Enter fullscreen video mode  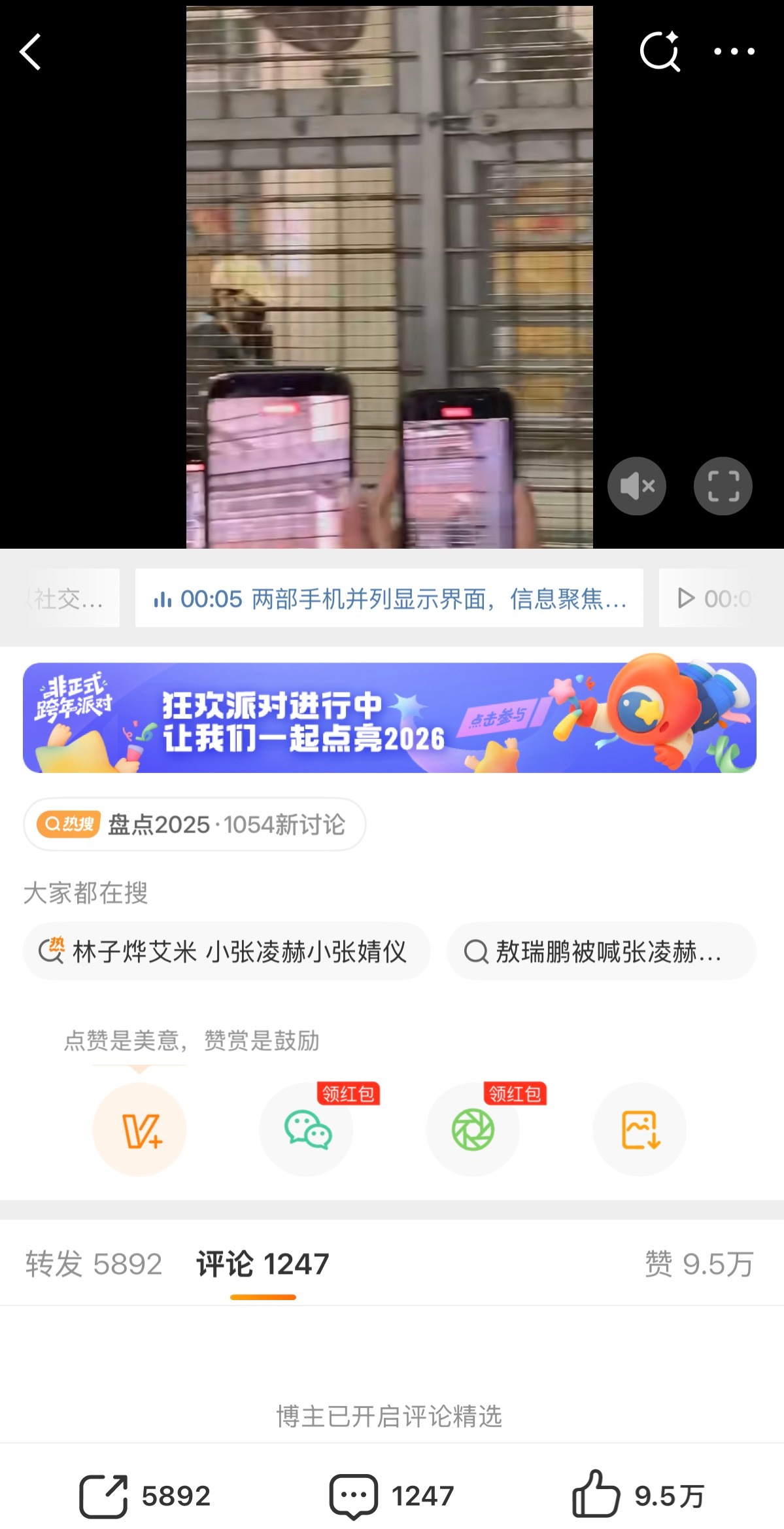[722, 485]
